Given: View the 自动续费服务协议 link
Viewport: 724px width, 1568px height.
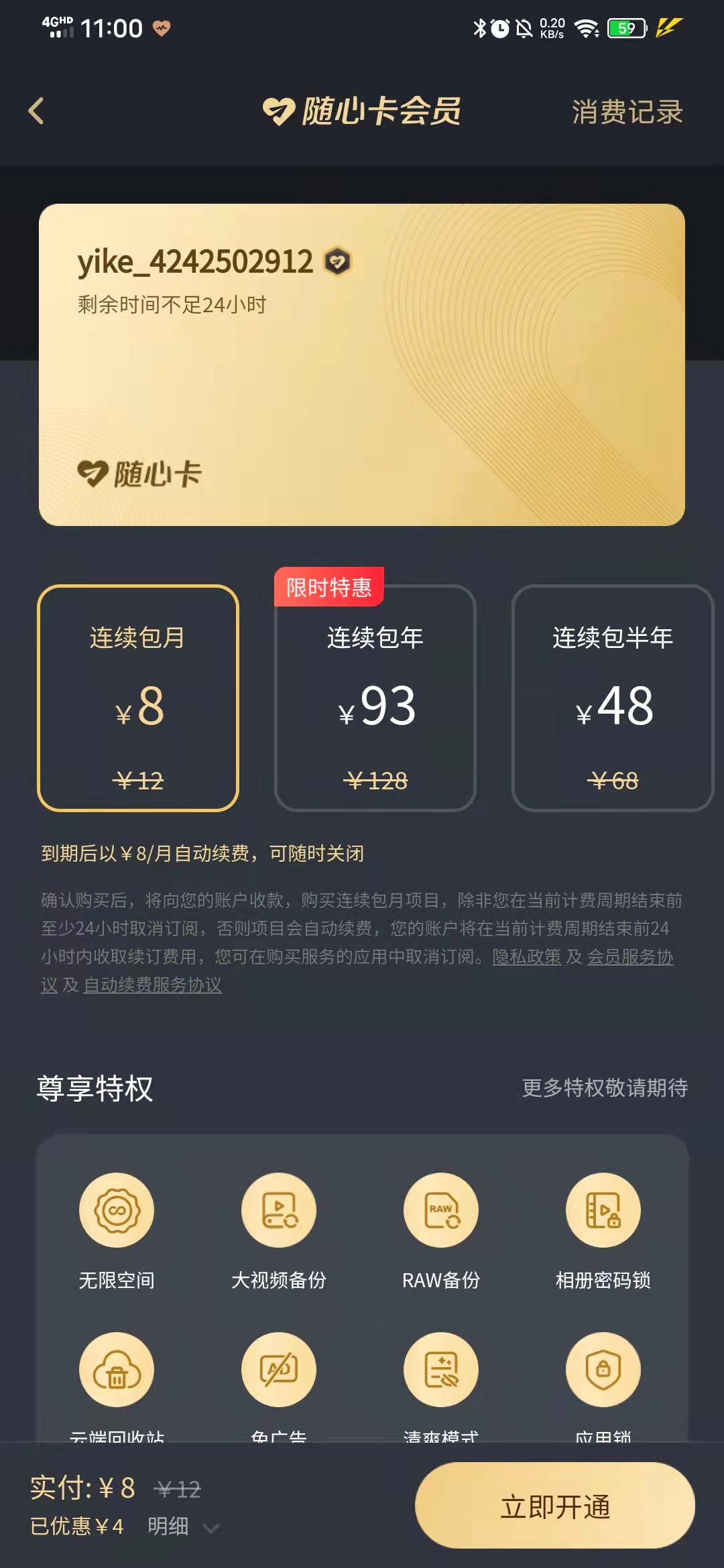Looking at the screenshot, I should pos(152,985).
